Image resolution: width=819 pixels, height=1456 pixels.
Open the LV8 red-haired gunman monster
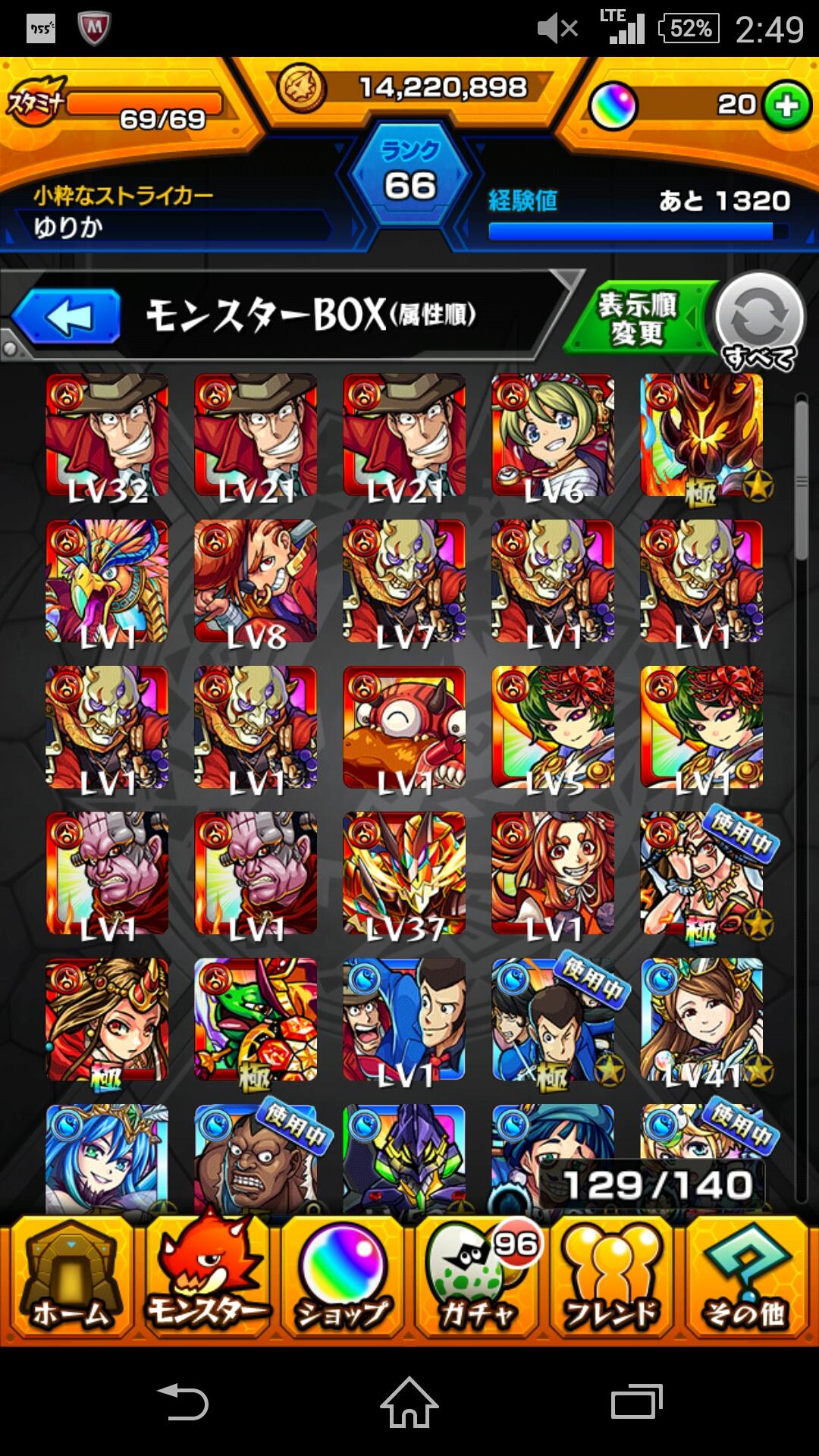pos(256,581)
